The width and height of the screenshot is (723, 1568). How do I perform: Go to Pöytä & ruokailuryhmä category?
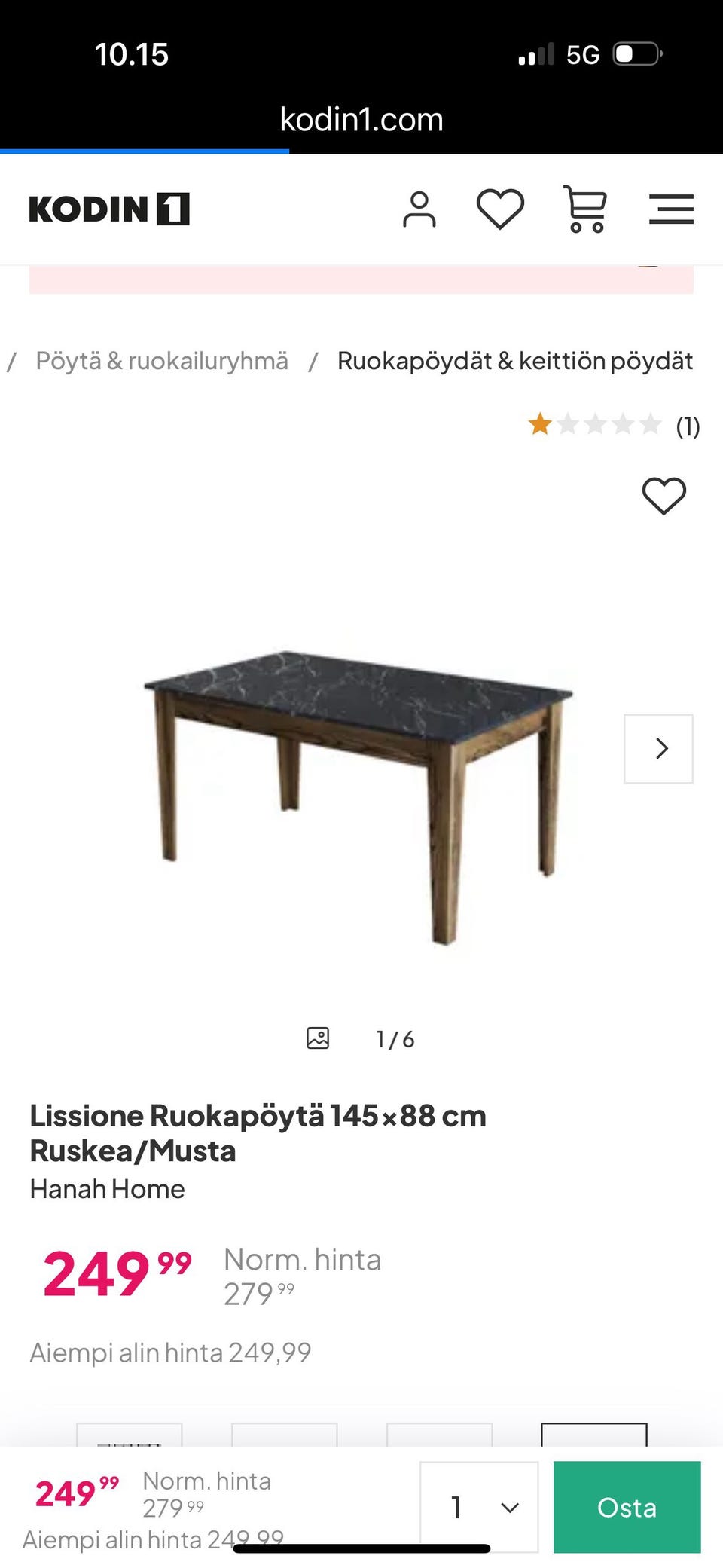click(162, 361)
